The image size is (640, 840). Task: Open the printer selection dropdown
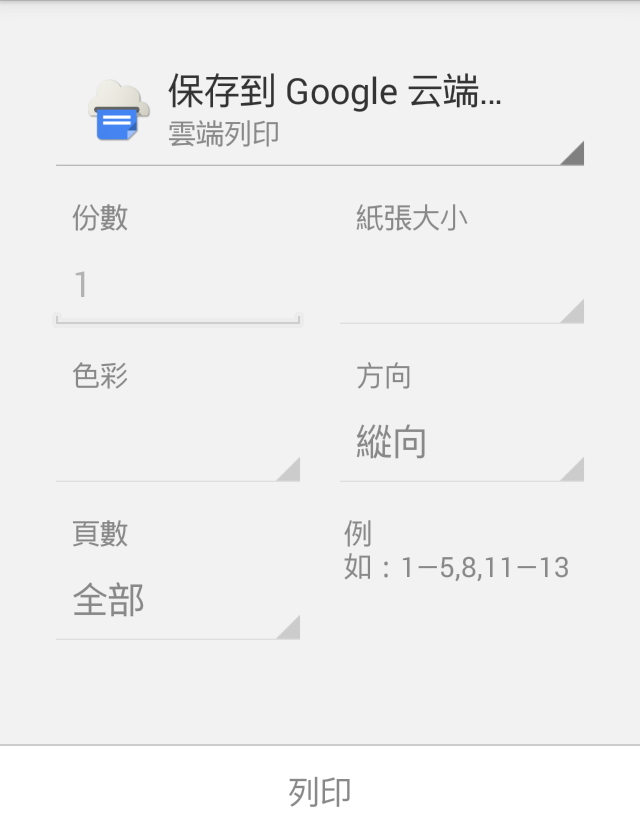tap(320, 112)
